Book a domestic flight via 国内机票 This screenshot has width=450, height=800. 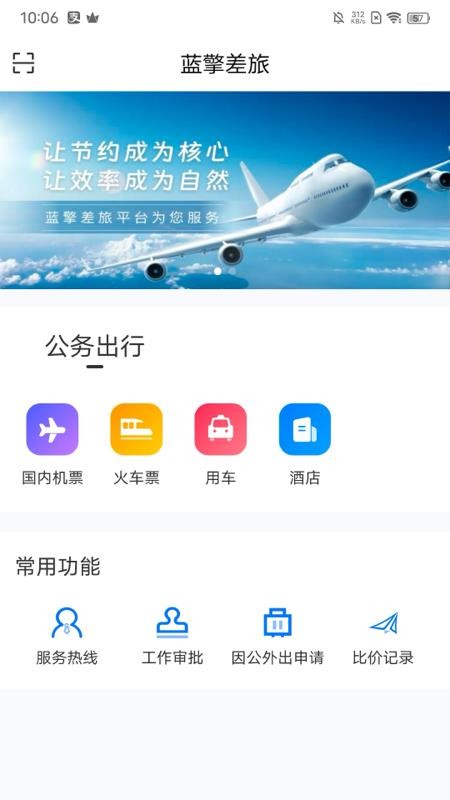53,444
